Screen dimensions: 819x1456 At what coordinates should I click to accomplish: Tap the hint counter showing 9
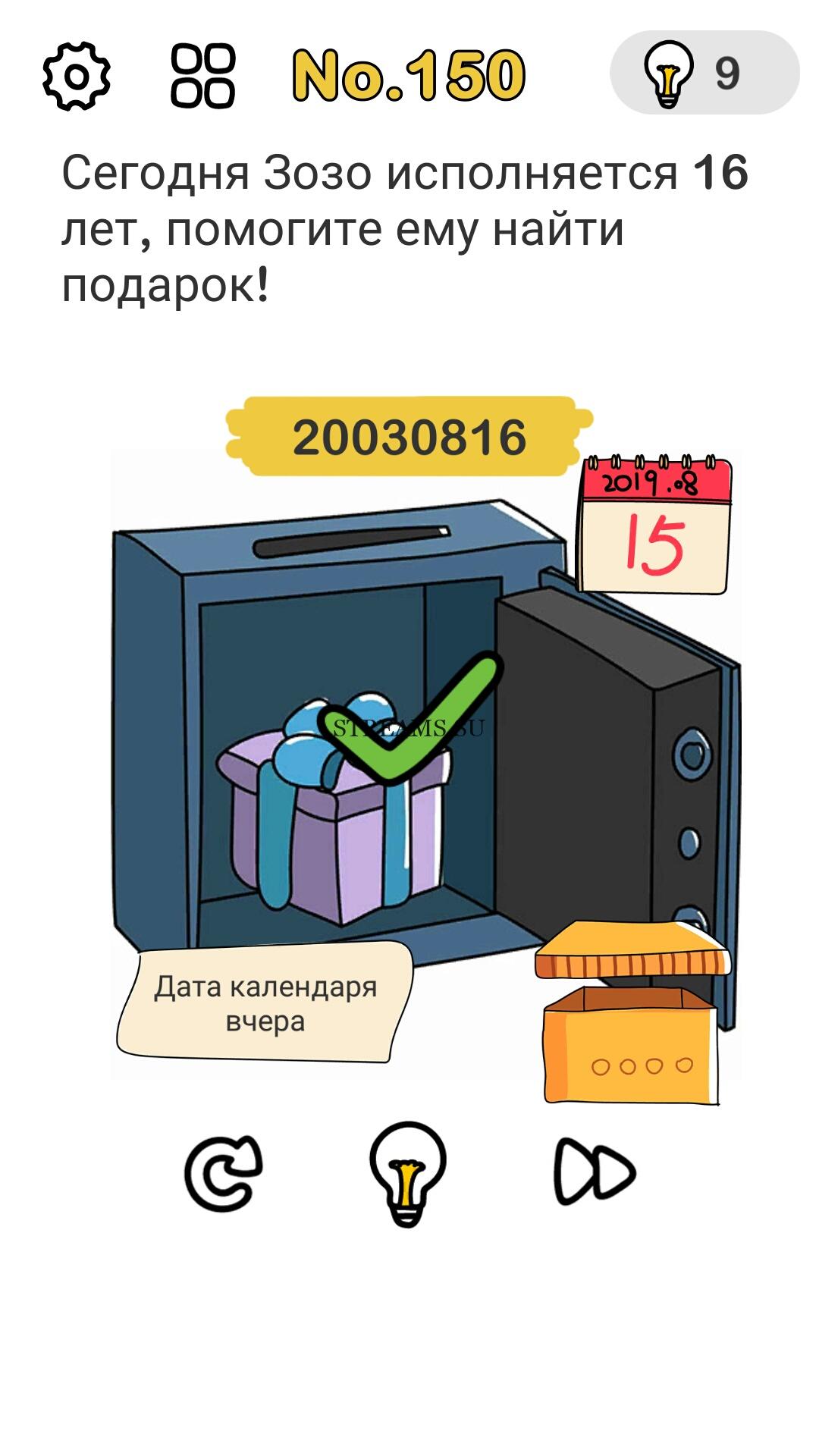coord(704,73)
